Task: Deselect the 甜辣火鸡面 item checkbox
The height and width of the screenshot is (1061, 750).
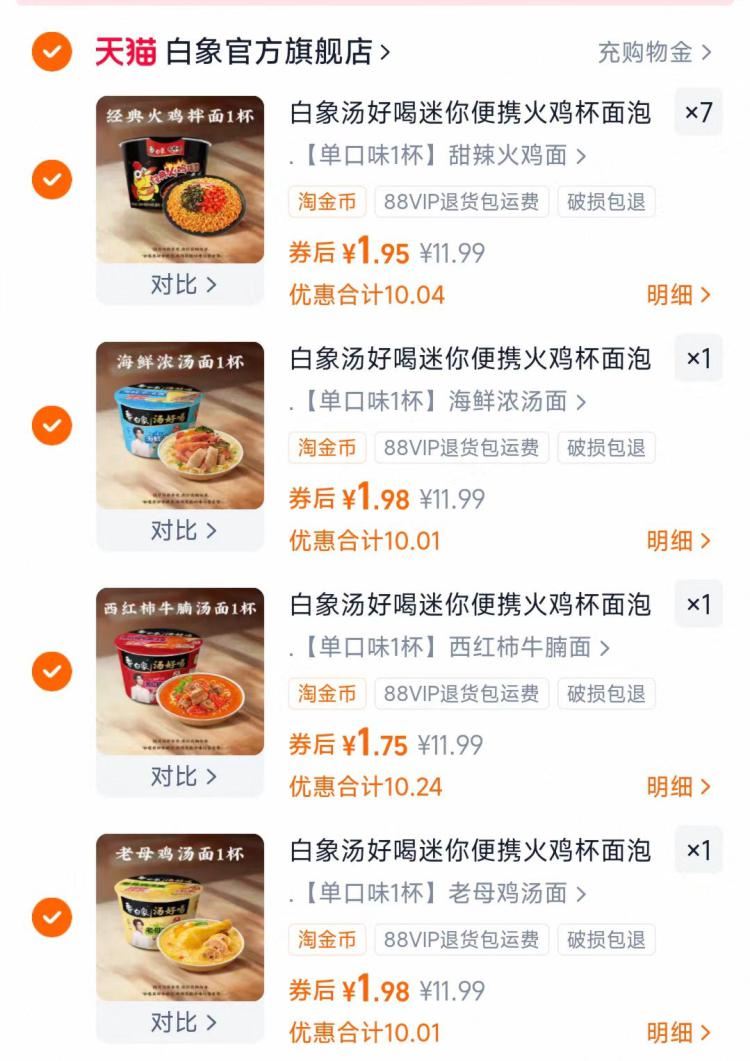Action: [51, 181]
